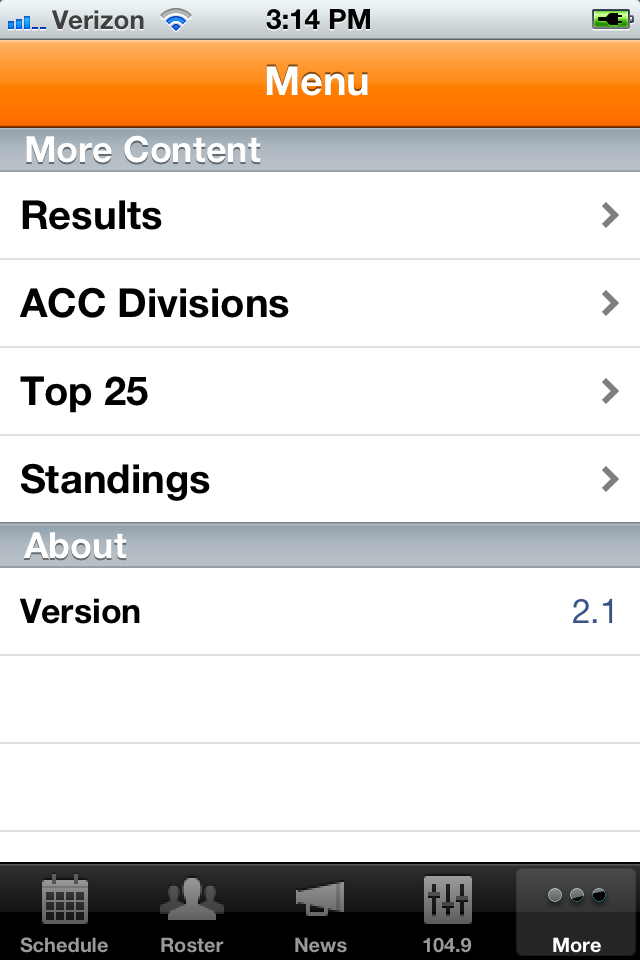The width and height of the screenshot is (640, 960).
Task: Open the Standings row
Action: tap(320, 480)
